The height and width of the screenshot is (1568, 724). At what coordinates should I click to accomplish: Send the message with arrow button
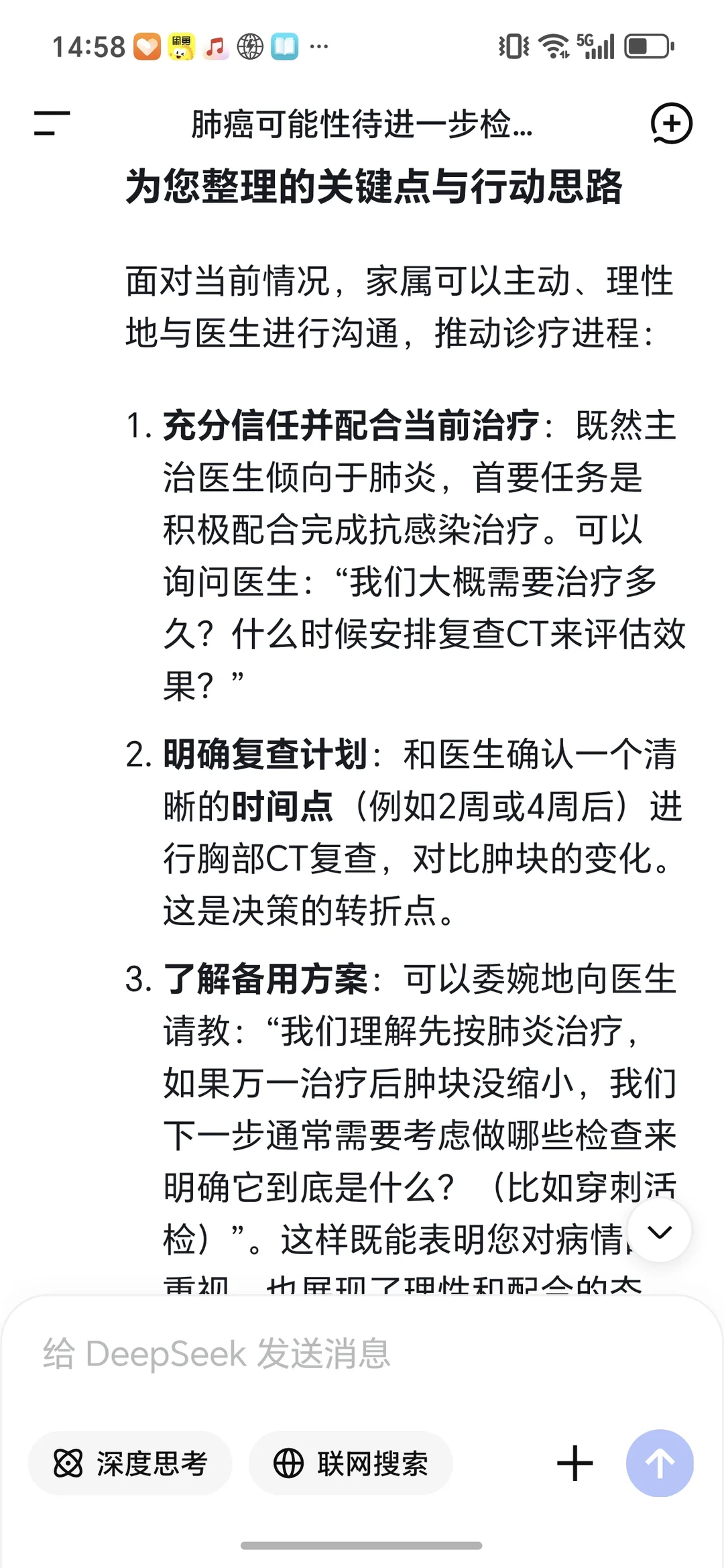pyautogui.click(x=660, y=1463)
